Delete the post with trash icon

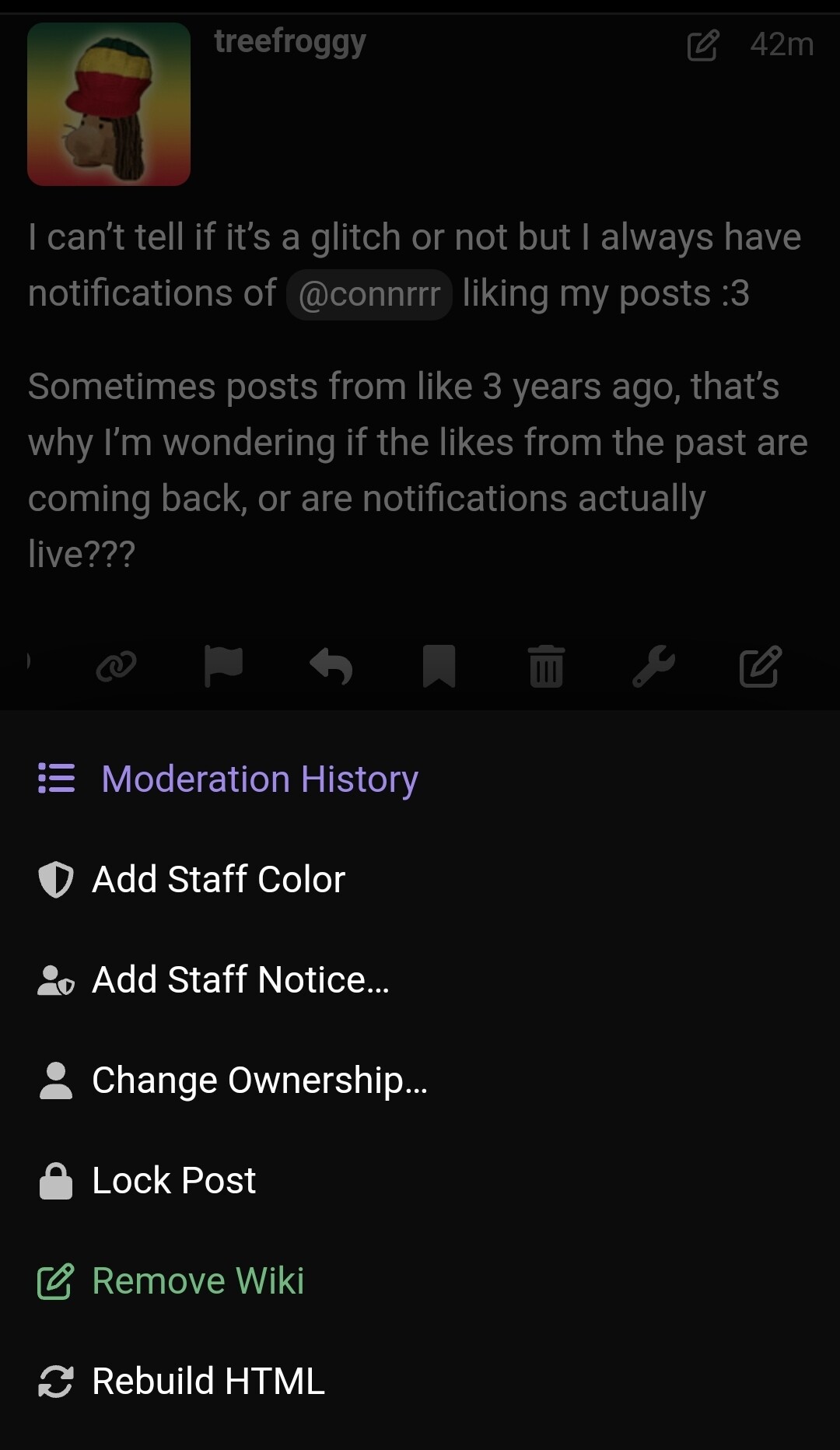click(x=546, y=667)
